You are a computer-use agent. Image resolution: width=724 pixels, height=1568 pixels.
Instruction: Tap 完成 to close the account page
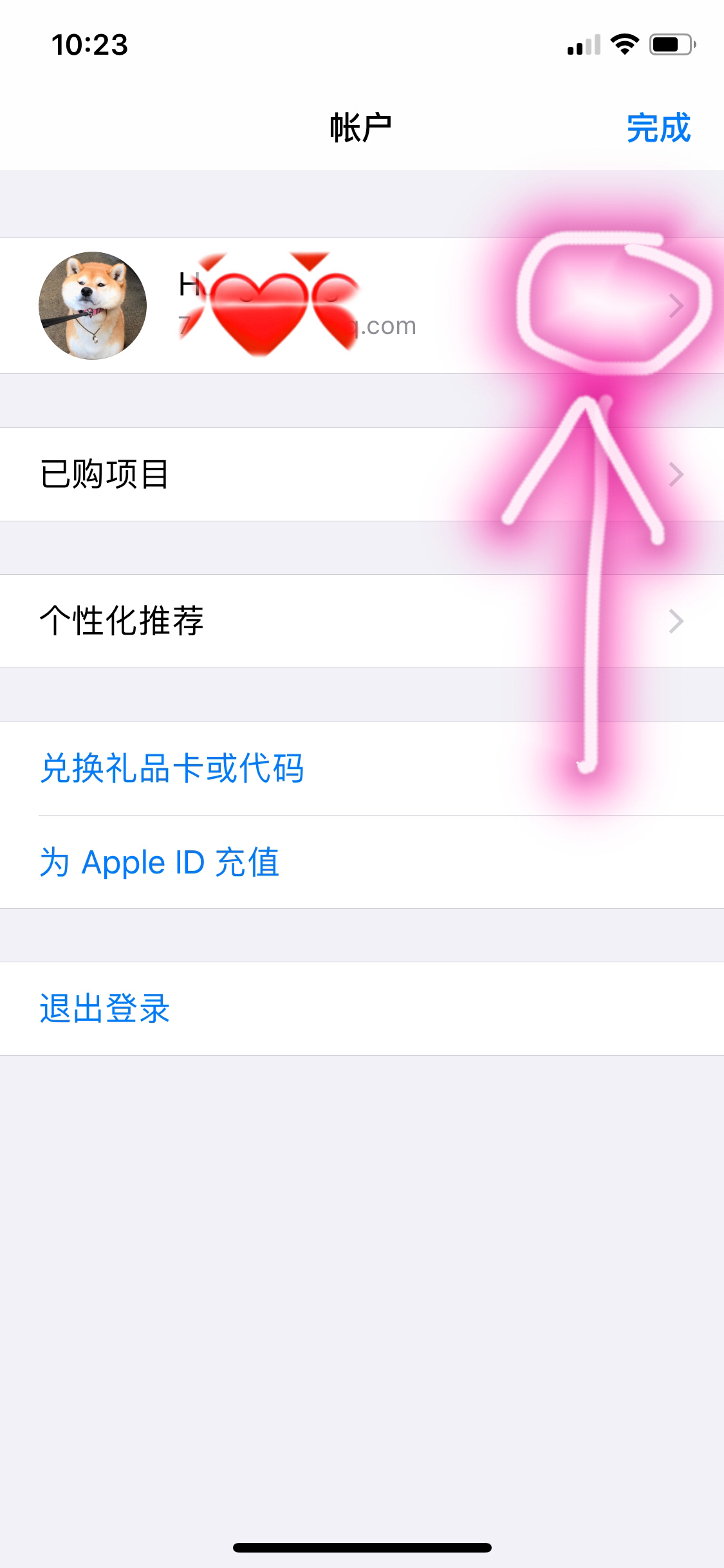click(658, 127)
